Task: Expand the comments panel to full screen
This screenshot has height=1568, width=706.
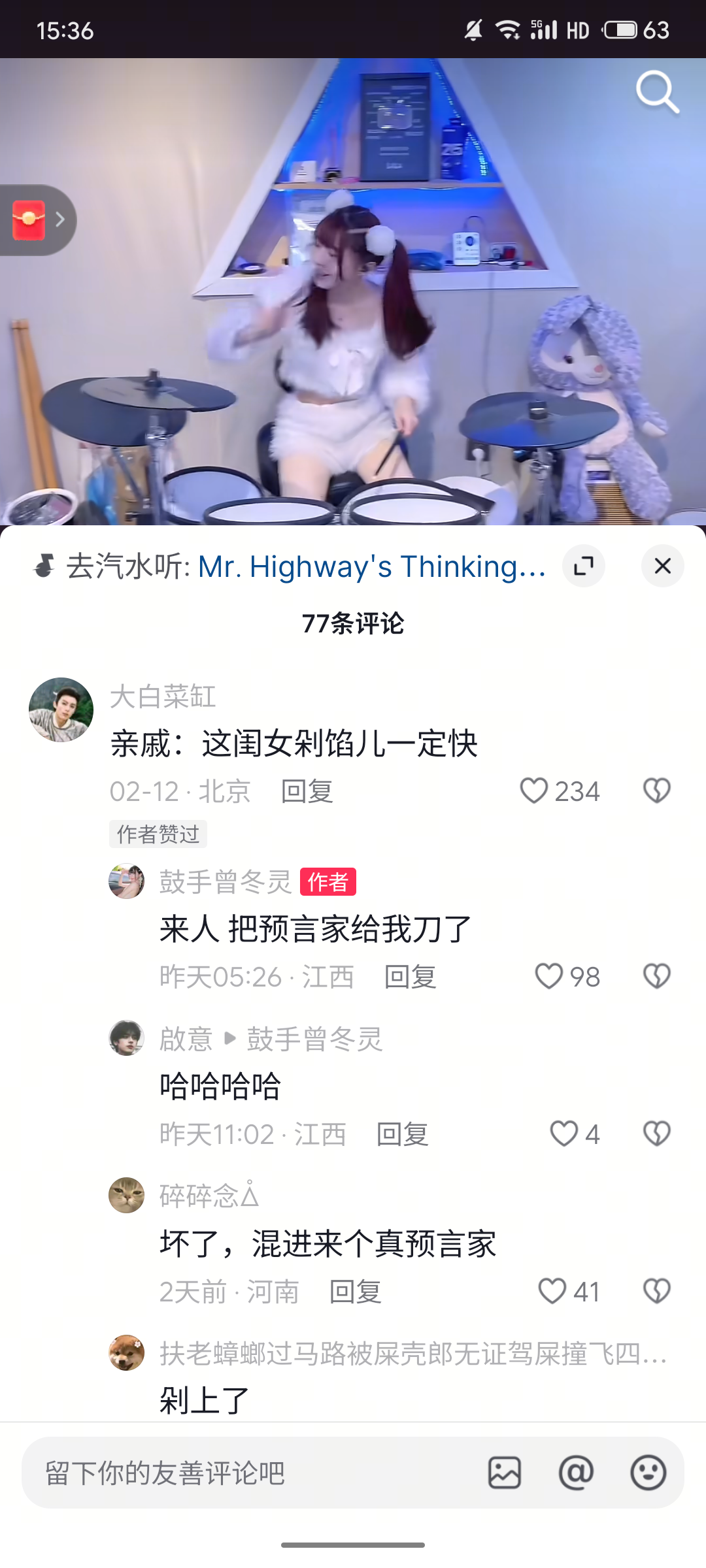Action: [584, 566]
